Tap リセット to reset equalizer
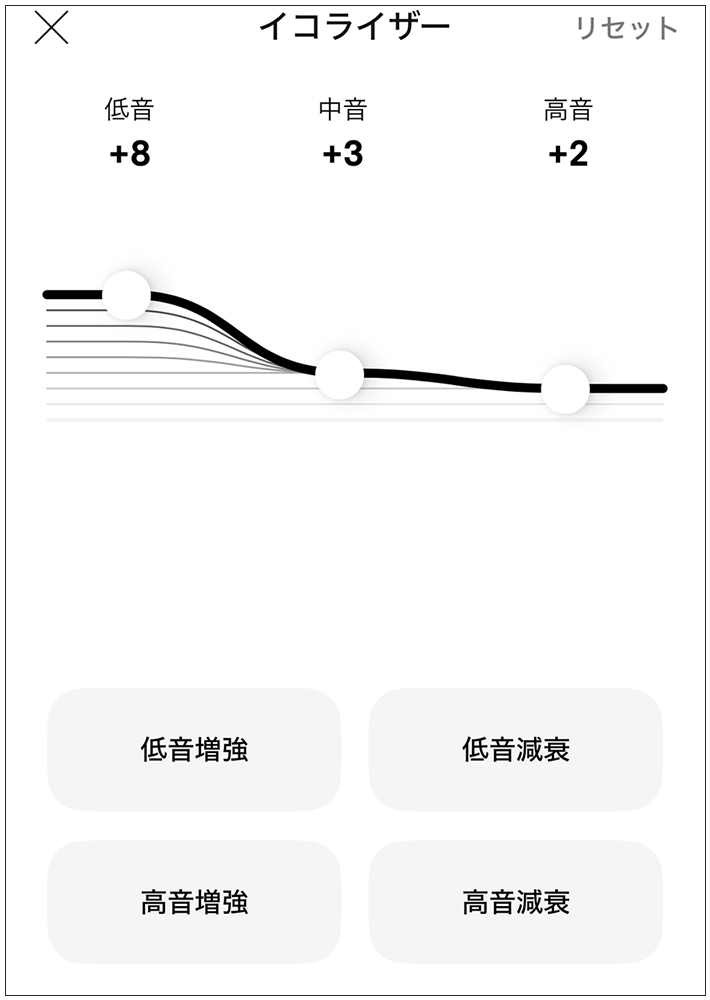This screenshot has width=710, height=1000. click(627, 28)
